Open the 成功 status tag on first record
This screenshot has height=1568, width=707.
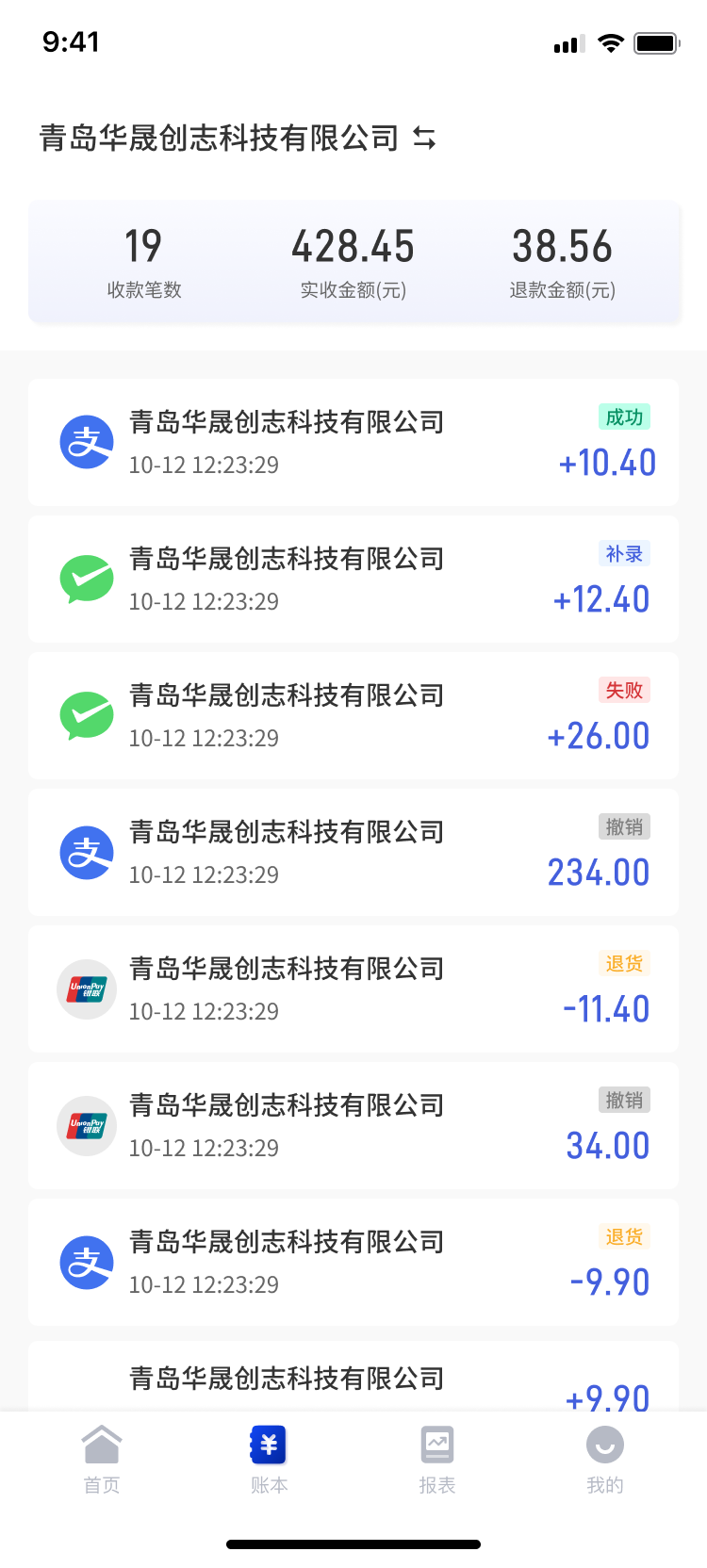[622, 416]
